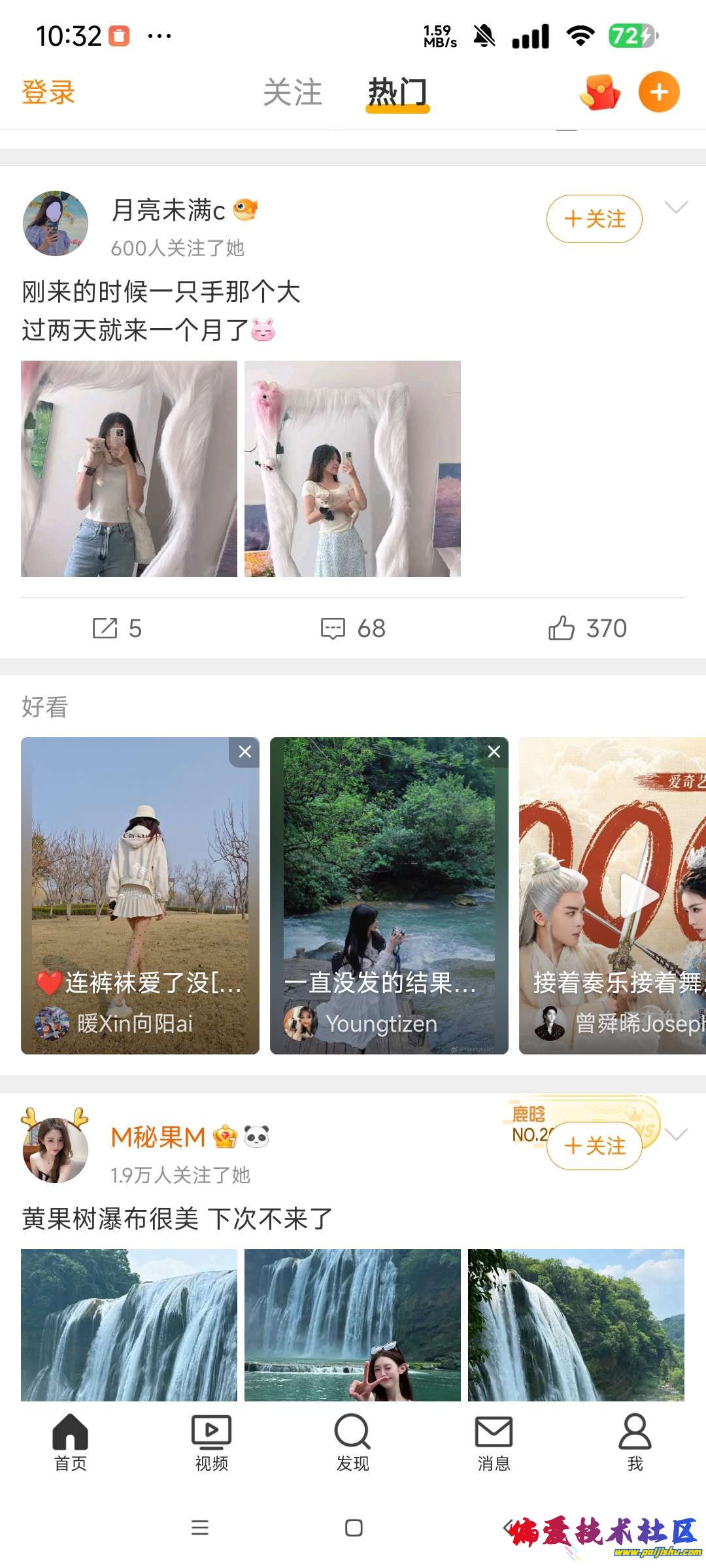Screen dimensions: 706x1568
Task: Repost 月亮未满c's post
Action: point(117,629)
